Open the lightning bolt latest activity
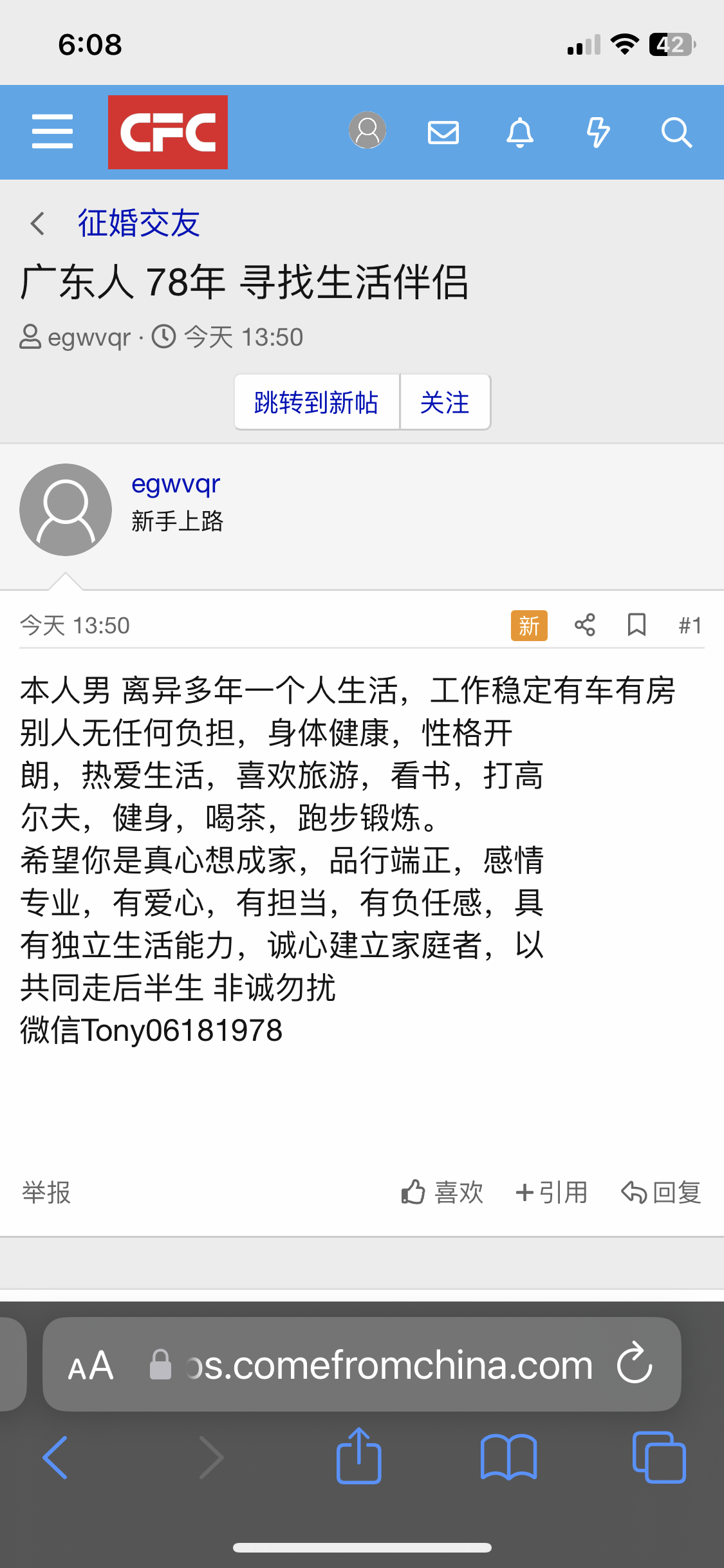The width and height of the screenshot is (724, 1568). click(598, 133)
